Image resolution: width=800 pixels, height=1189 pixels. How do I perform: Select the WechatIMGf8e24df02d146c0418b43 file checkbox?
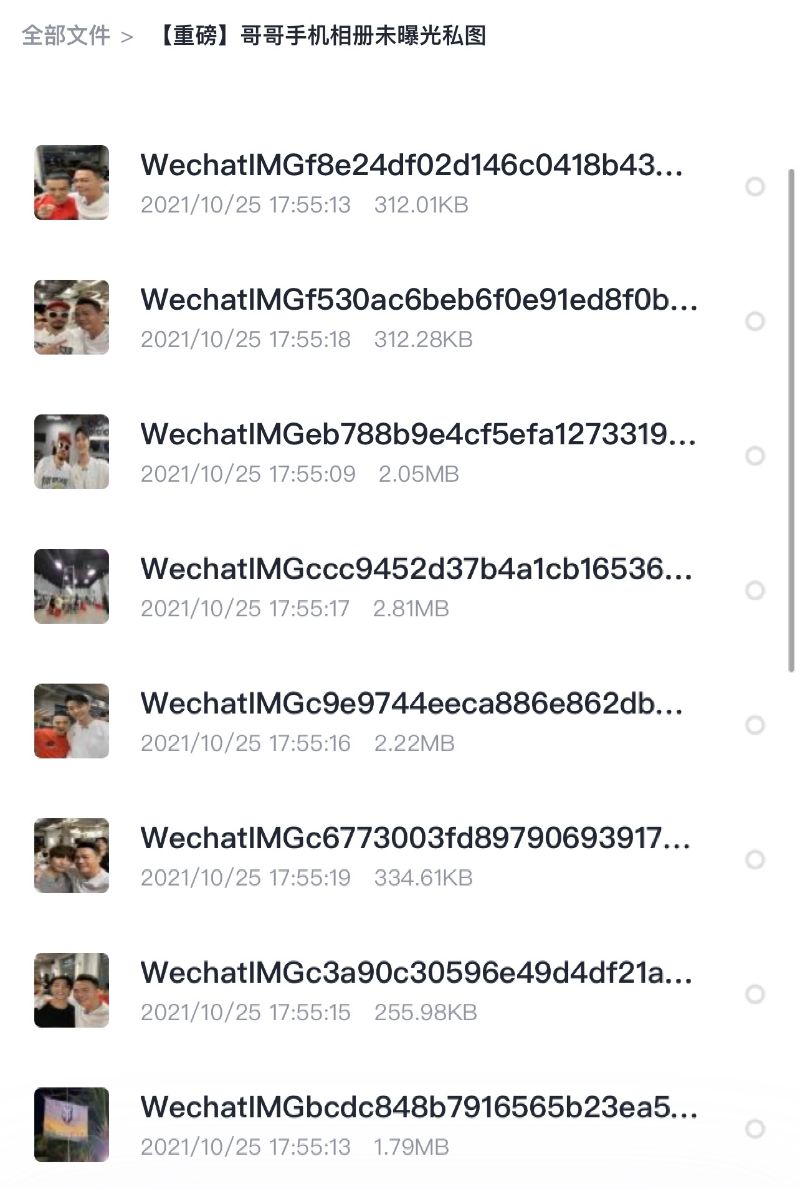[x=755, y=186]
